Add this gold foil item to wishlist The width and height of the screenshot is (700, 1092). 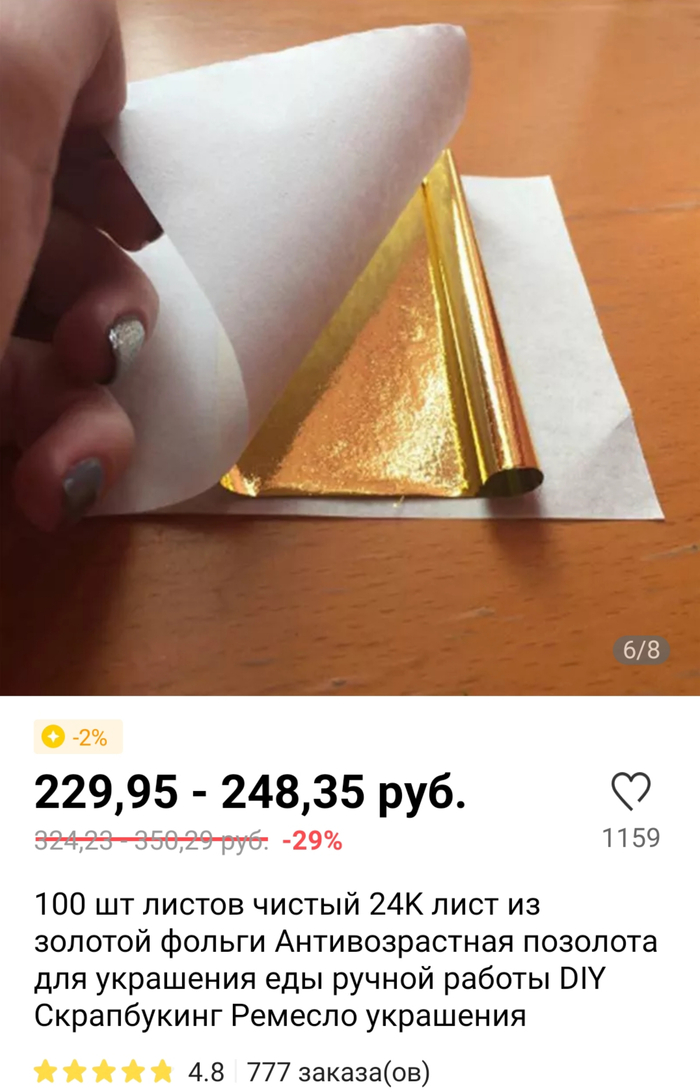click(631, 791)
